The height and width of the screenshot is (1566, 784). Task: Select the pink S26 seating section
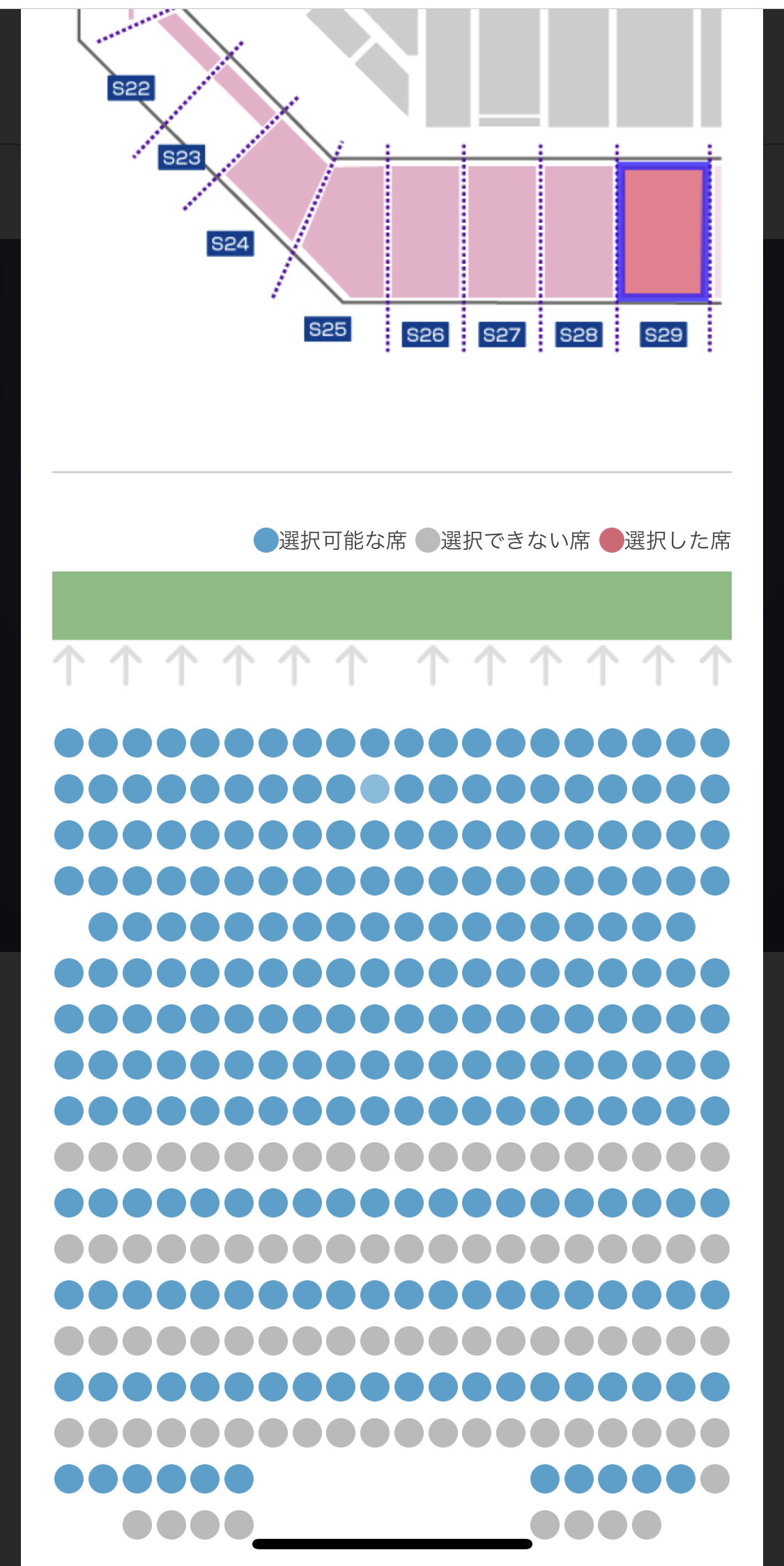pyautogui.click(x=425, y=231)
